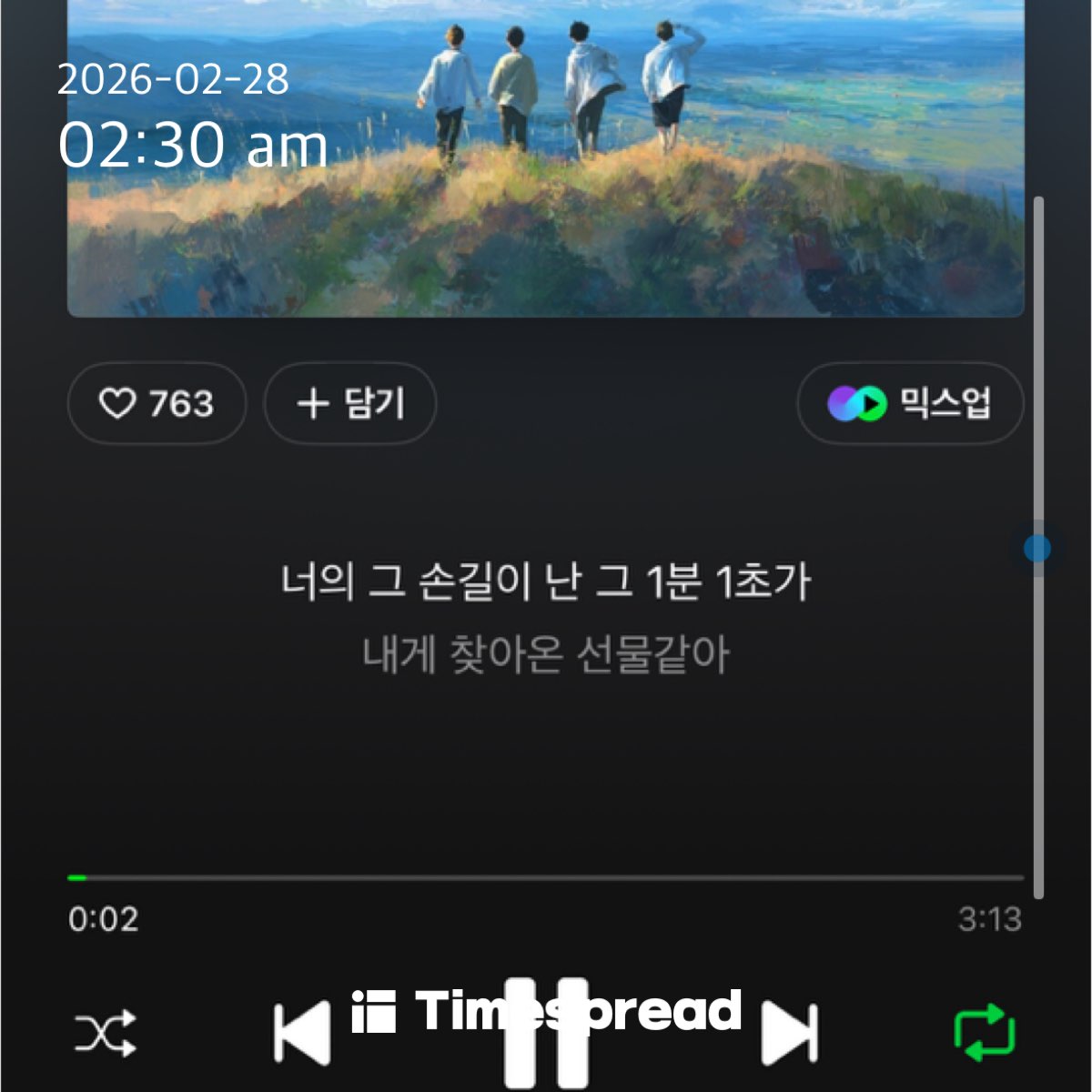Like this song with the heart button

point(156,403)
